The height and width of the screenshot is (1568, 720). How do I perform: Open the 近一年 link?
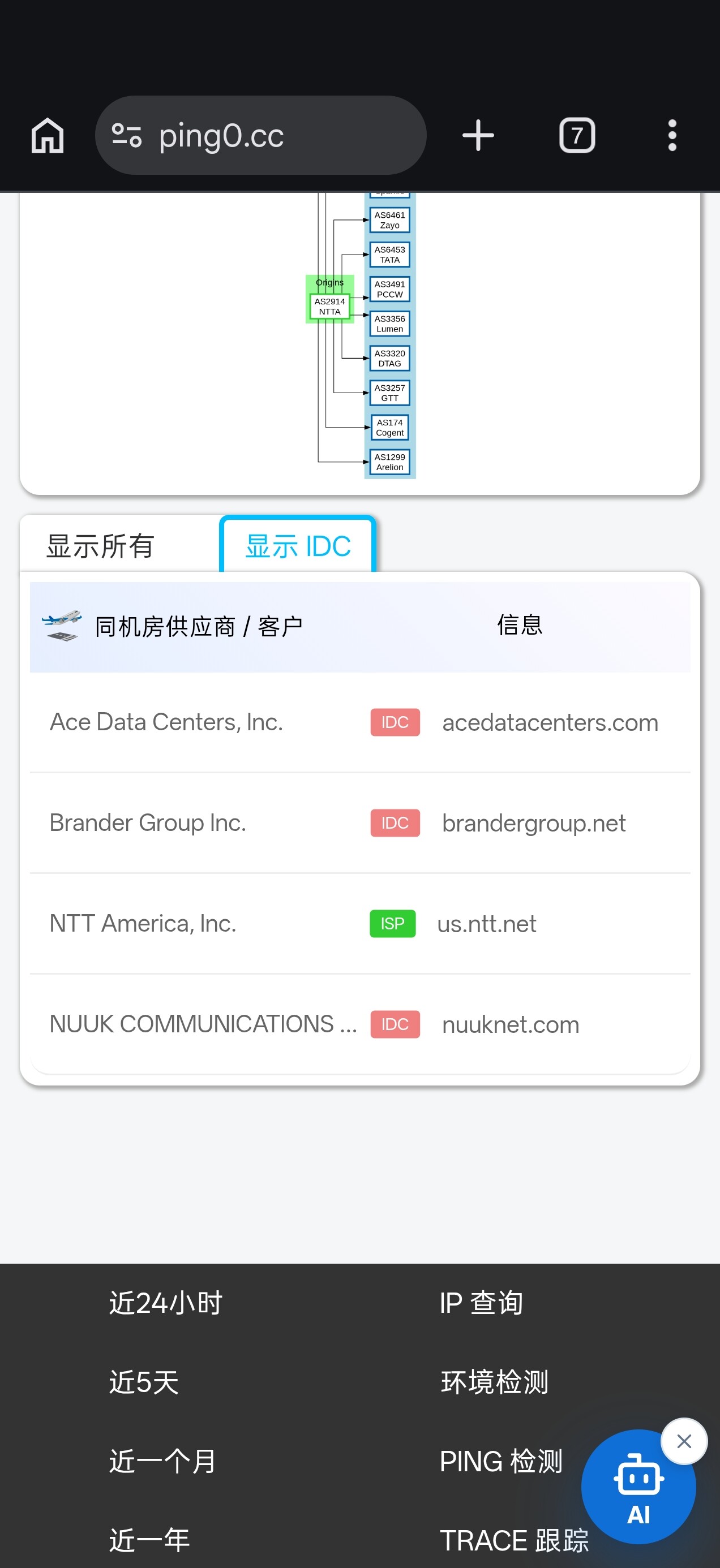(x=149, y=1541)
